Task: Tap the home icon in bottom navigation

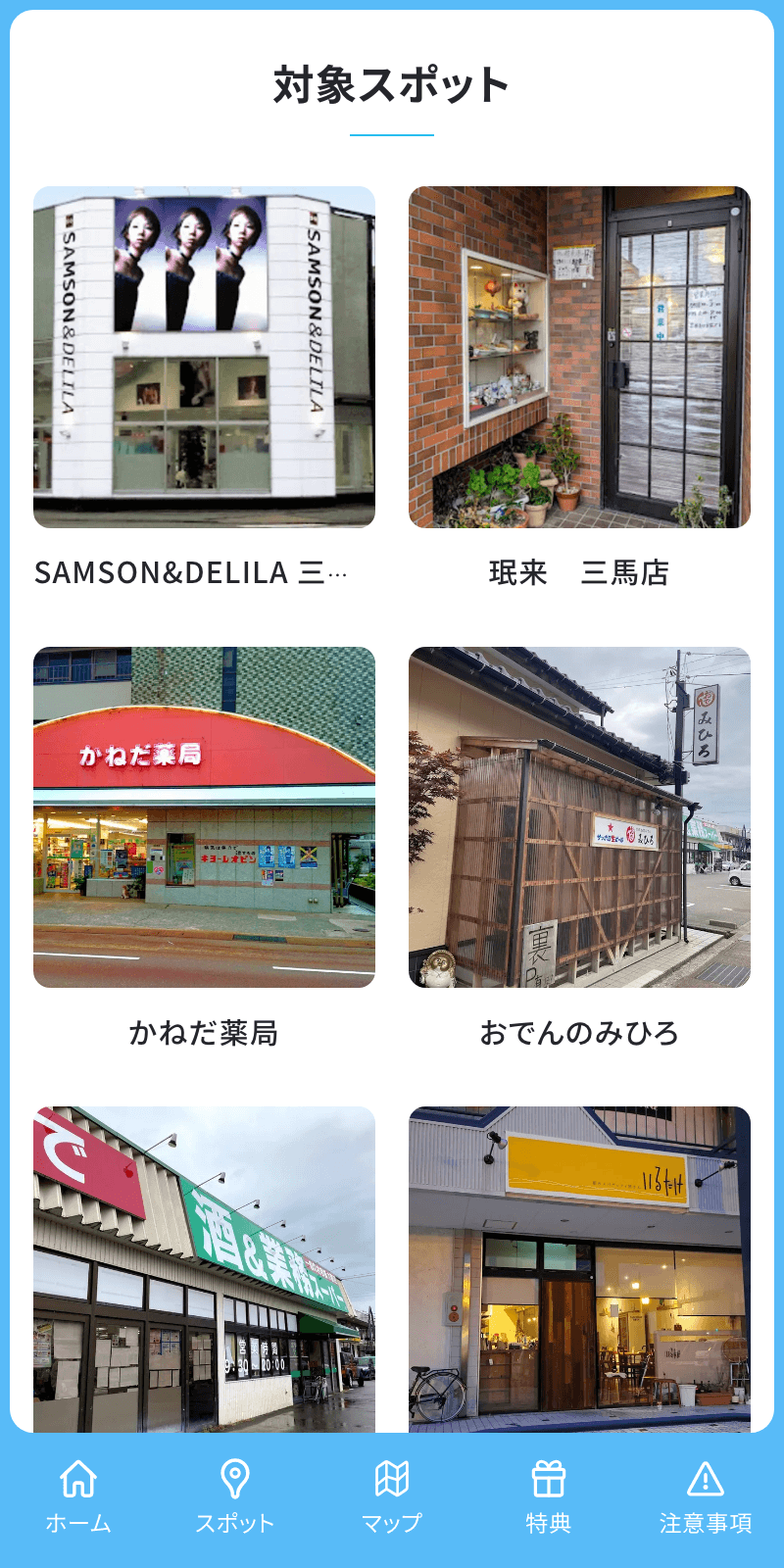Action: coord(78,1473)
